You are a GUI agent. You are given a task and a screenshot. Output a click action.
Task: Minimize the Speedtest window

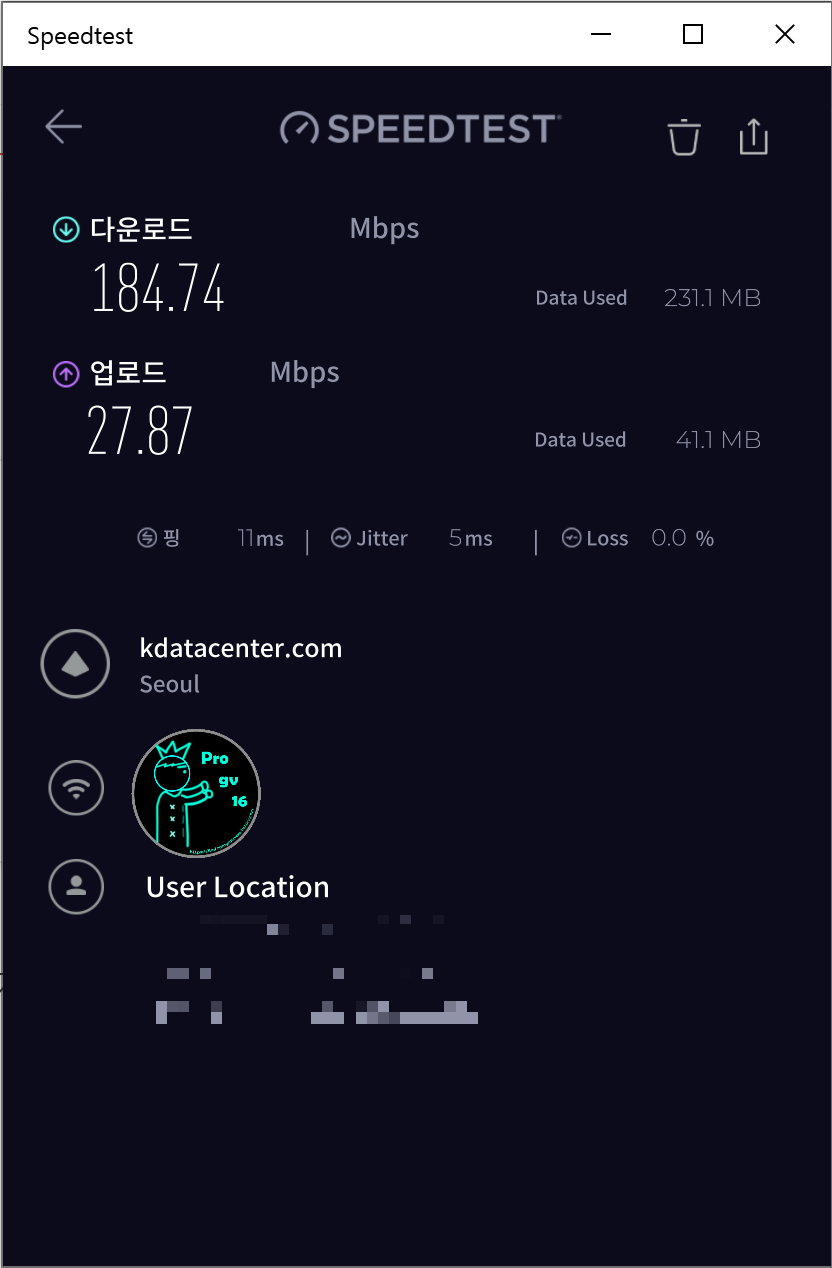tap(601, 35)
